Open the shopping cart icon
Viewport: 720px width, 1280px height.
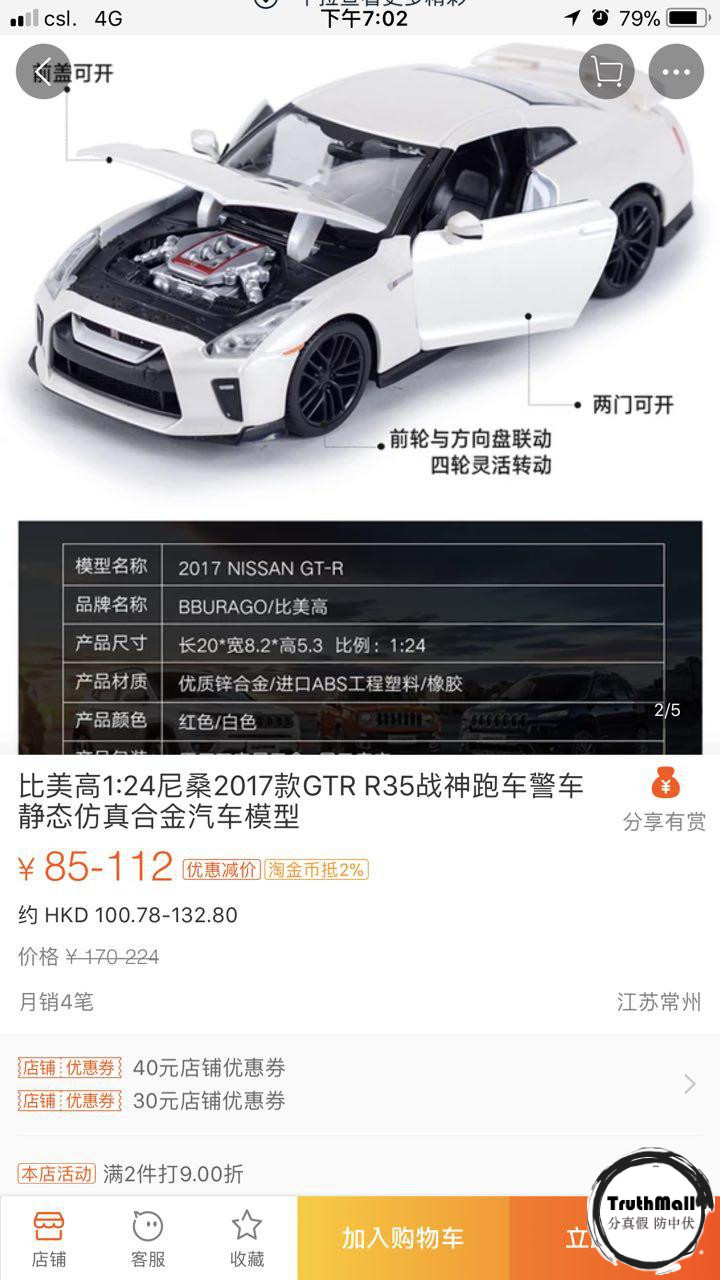[606, 72]
